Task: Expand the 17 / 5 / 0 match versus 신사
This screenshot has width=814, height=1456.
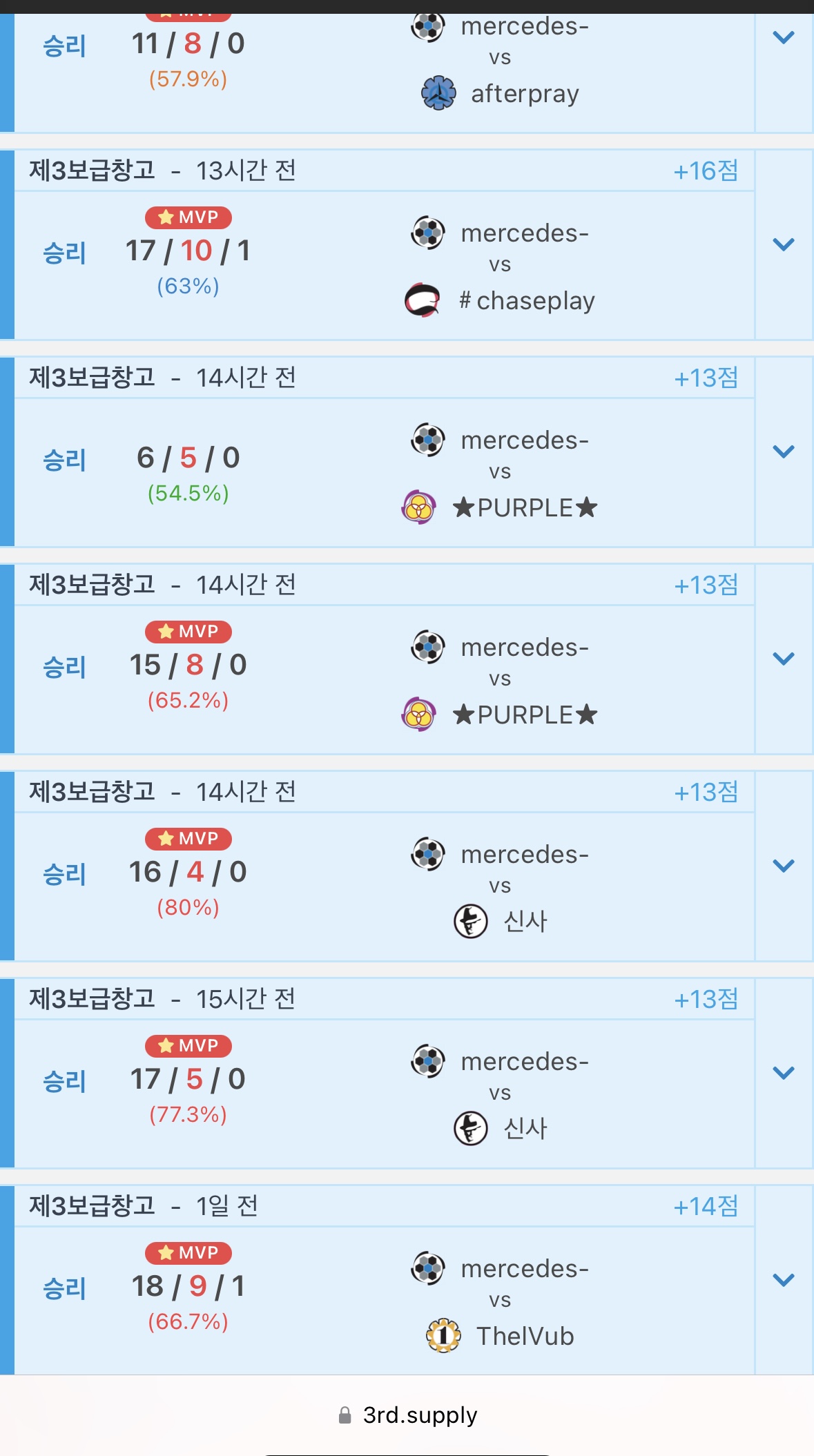Action: point(784,1073)
